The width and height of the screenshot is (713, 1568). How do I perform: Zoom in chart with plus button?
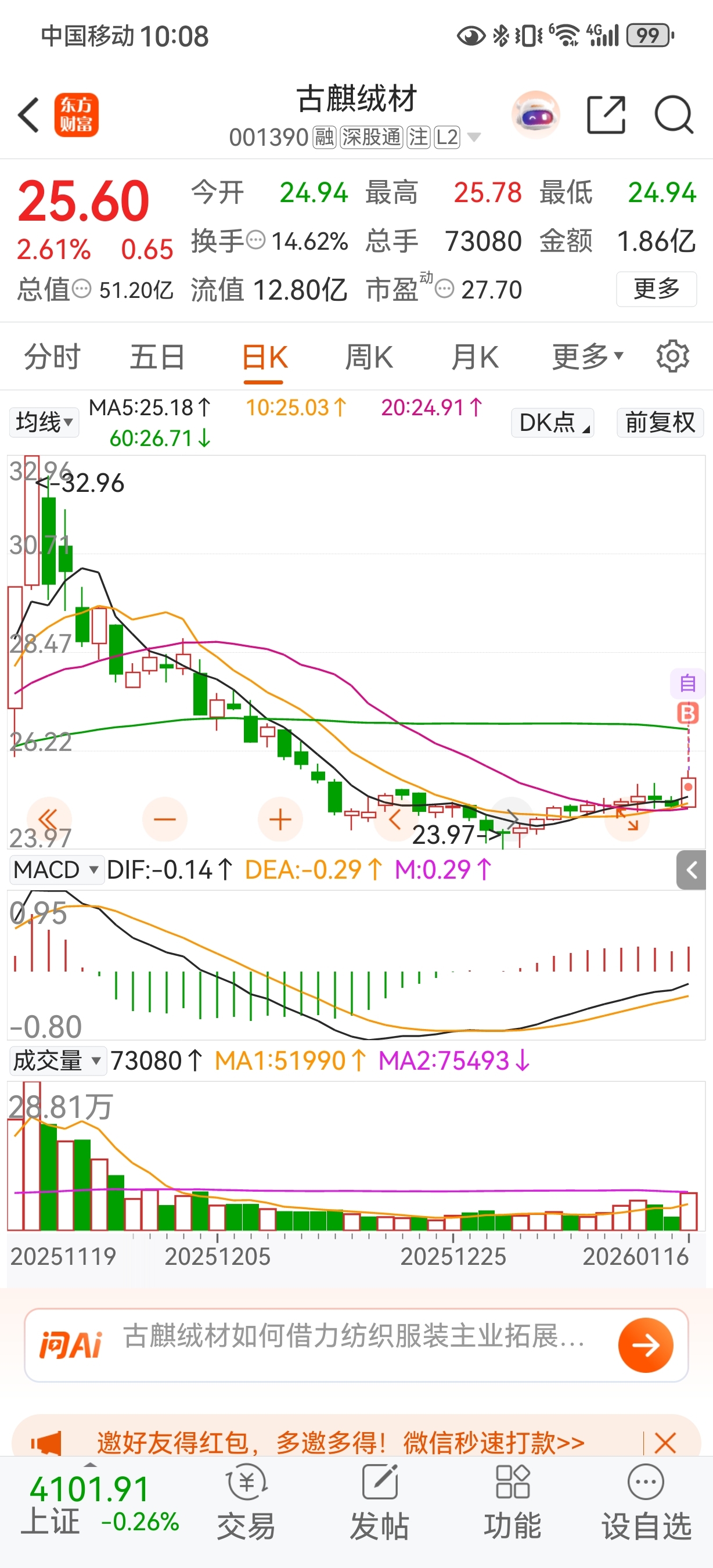[x=280, y=819]
